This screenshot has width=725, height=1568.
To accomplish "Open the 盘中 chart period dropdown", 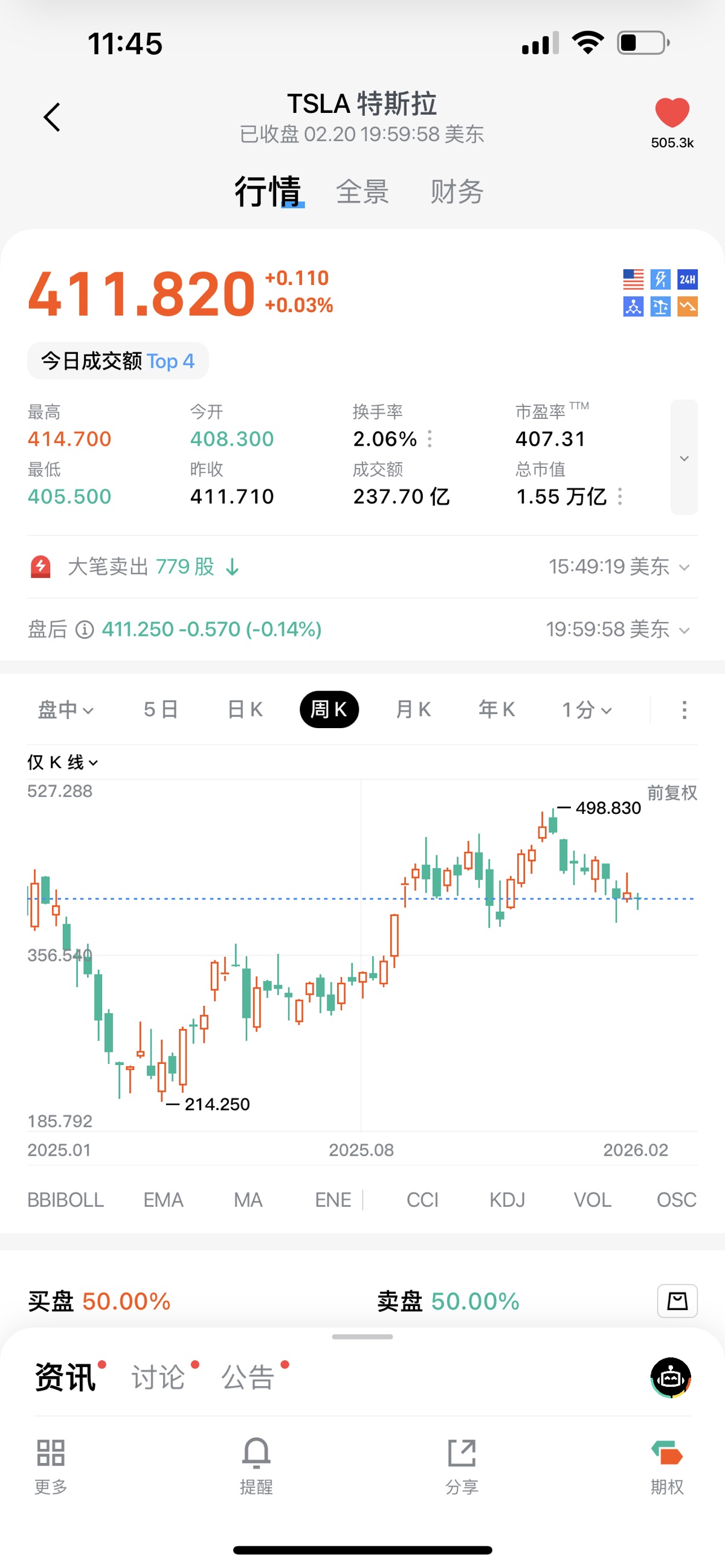I will point(65,710).
